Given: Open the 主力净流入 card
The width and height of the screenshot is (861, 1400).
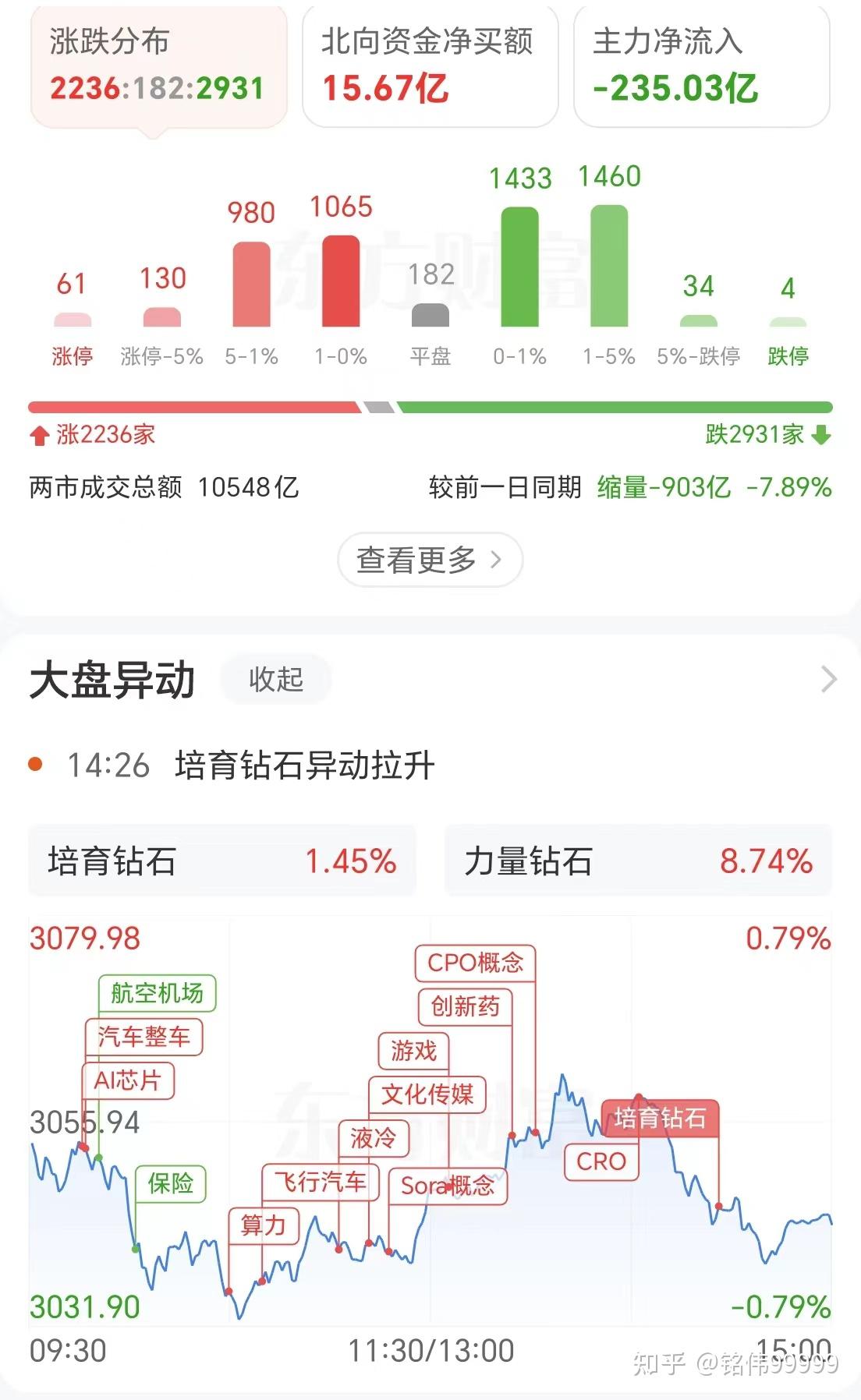Looking at the screenshot, I should click(x=702, y=66).
